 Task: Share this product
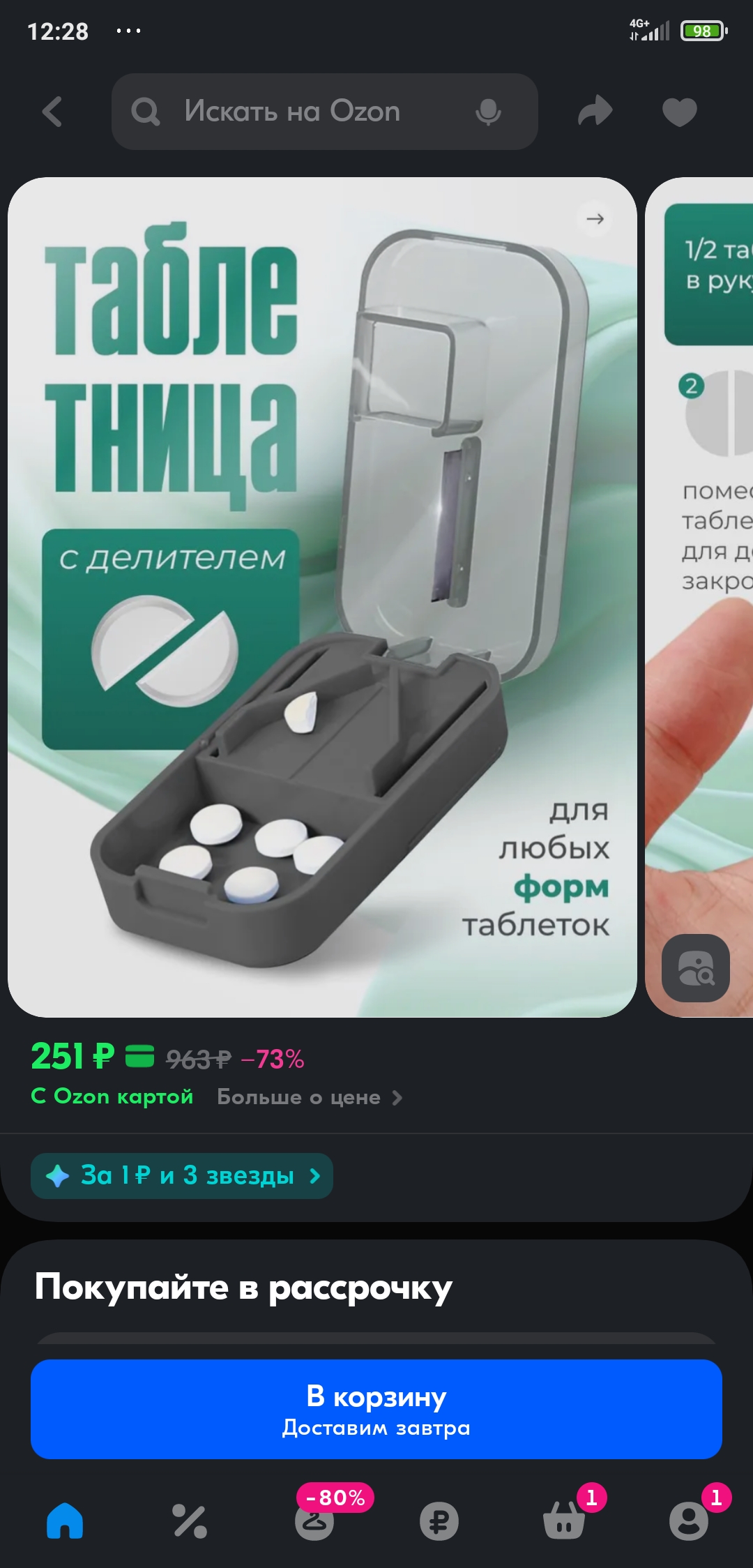[595, 112]
